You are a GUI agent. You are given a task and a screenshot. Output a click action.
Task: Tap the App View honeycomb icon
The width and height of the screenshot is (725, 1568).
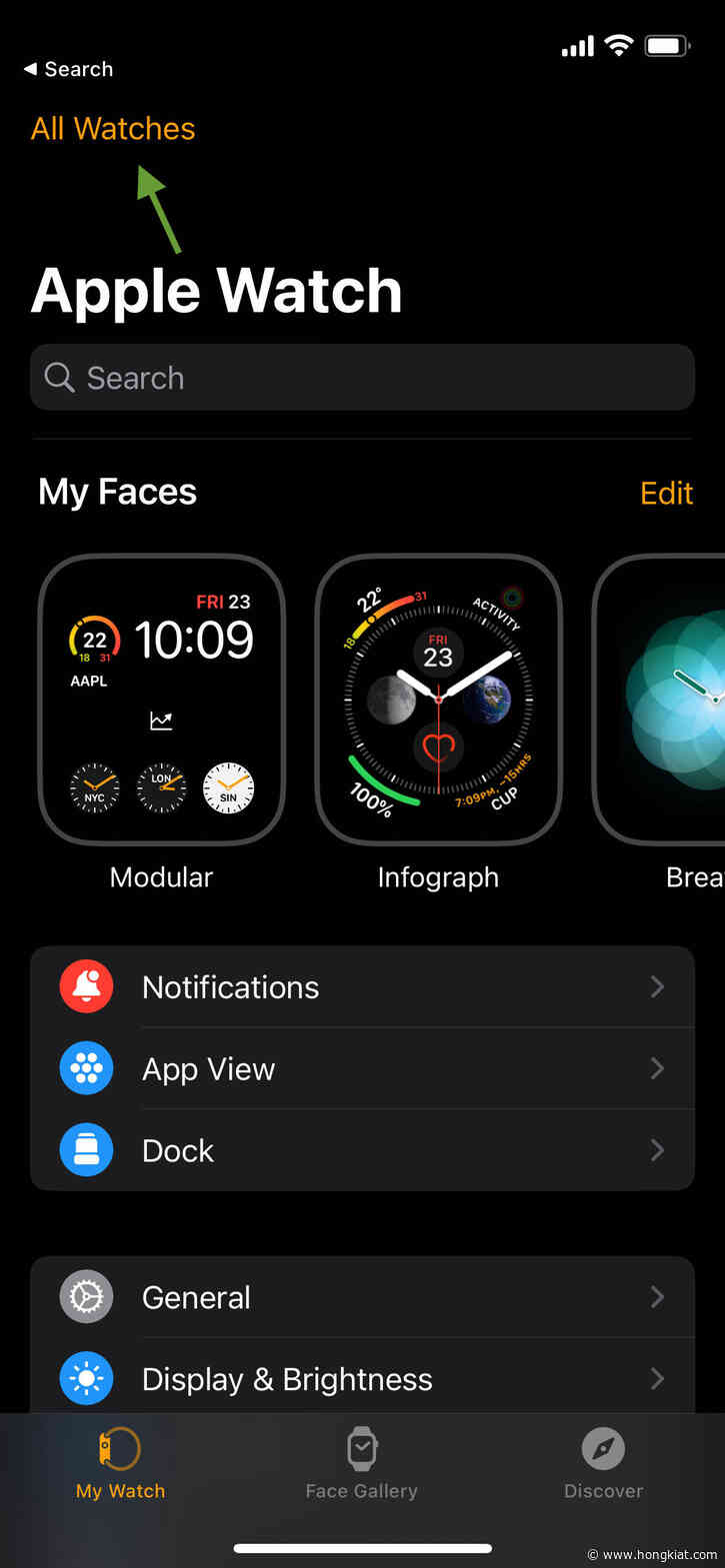(x=86, y=1068)
